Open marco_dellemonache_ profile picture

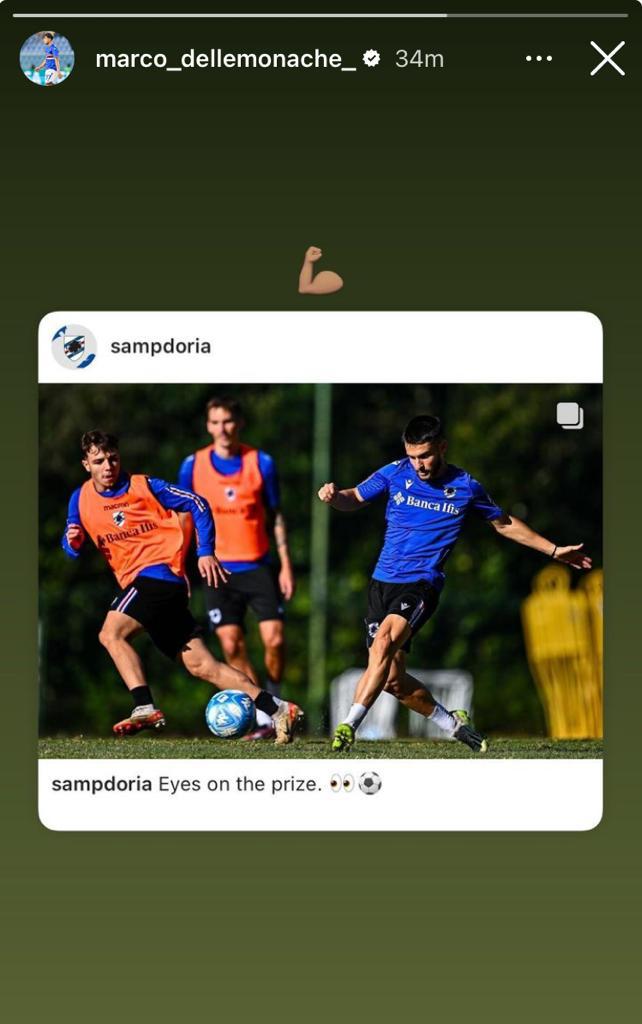pos(47,59)
